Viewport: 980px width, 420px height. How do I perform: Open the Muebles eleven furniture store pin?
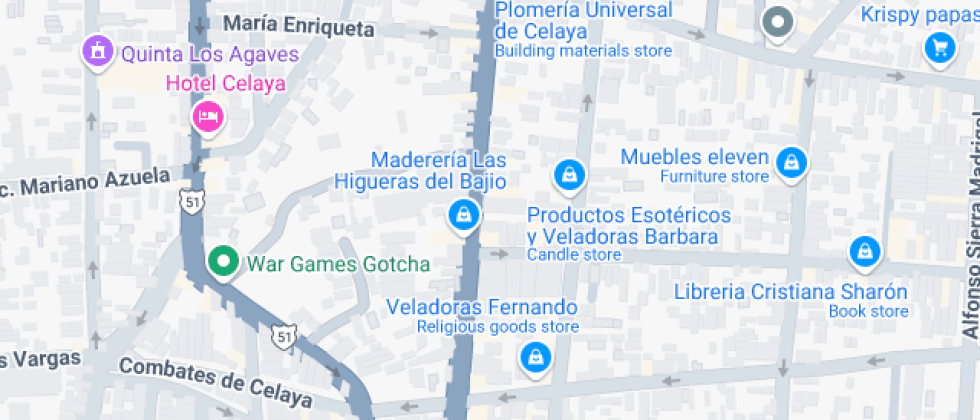point(792,160)
